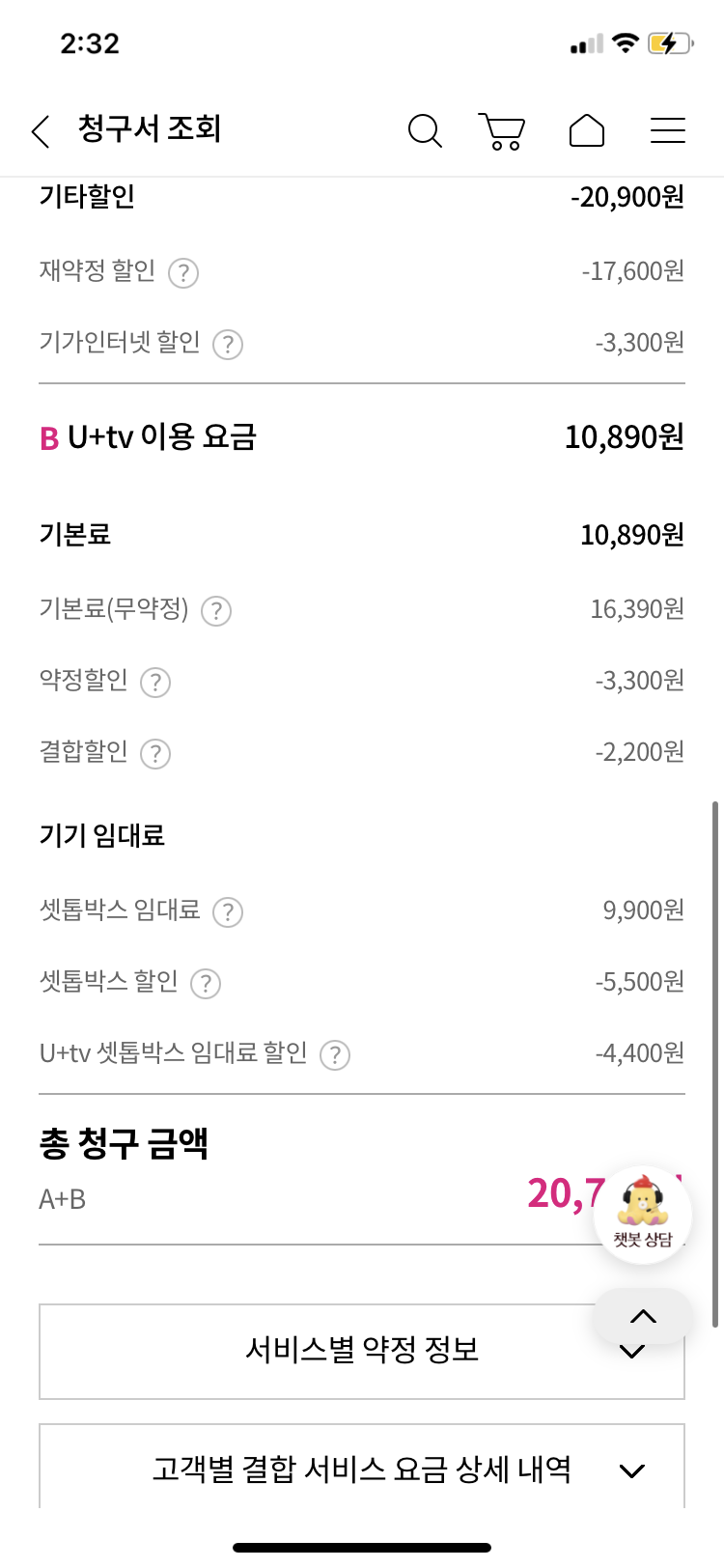724x1568 pixels.
Task: Expand 고객별 결합 서비스 요금 상세 내역
Action: point(362,1470)
